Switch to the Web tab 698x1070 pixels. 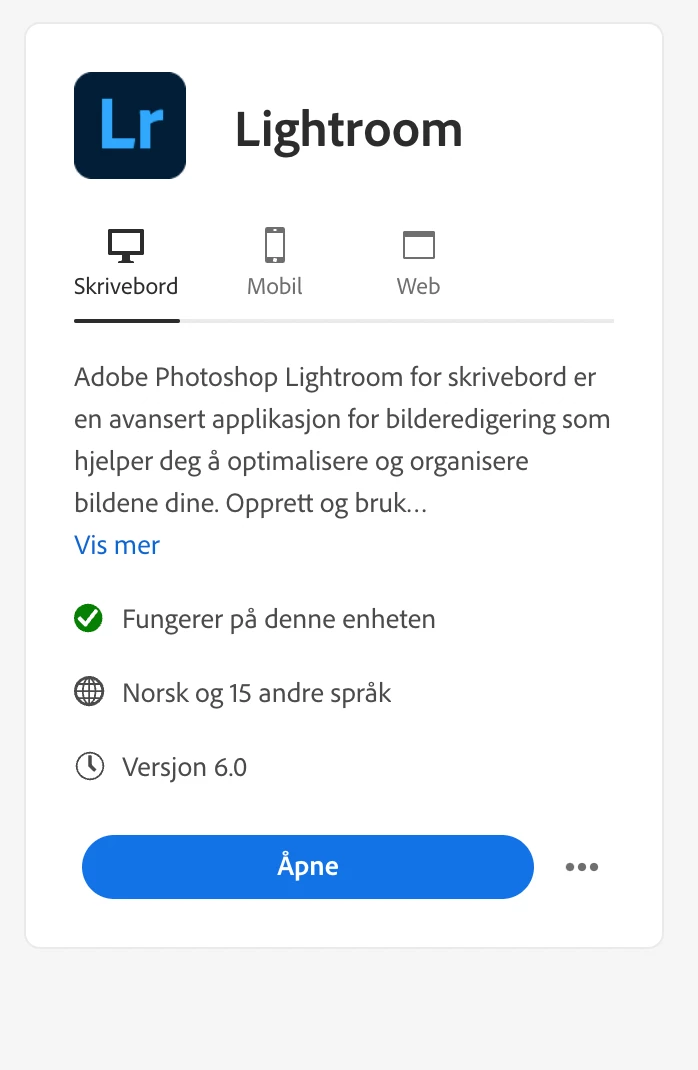(418, 263)
